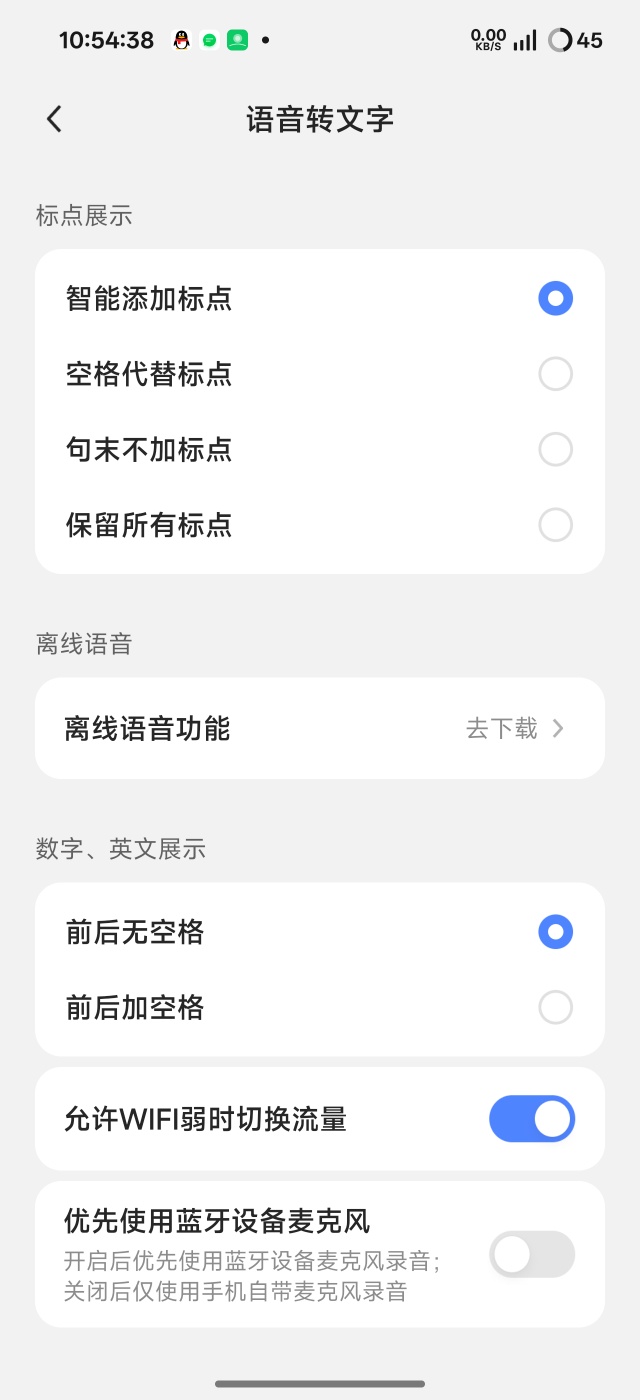640x1400 pixels.
Task: Pick 保留所有标点 option
Action: pyautogui.click(x=555, y=525)
